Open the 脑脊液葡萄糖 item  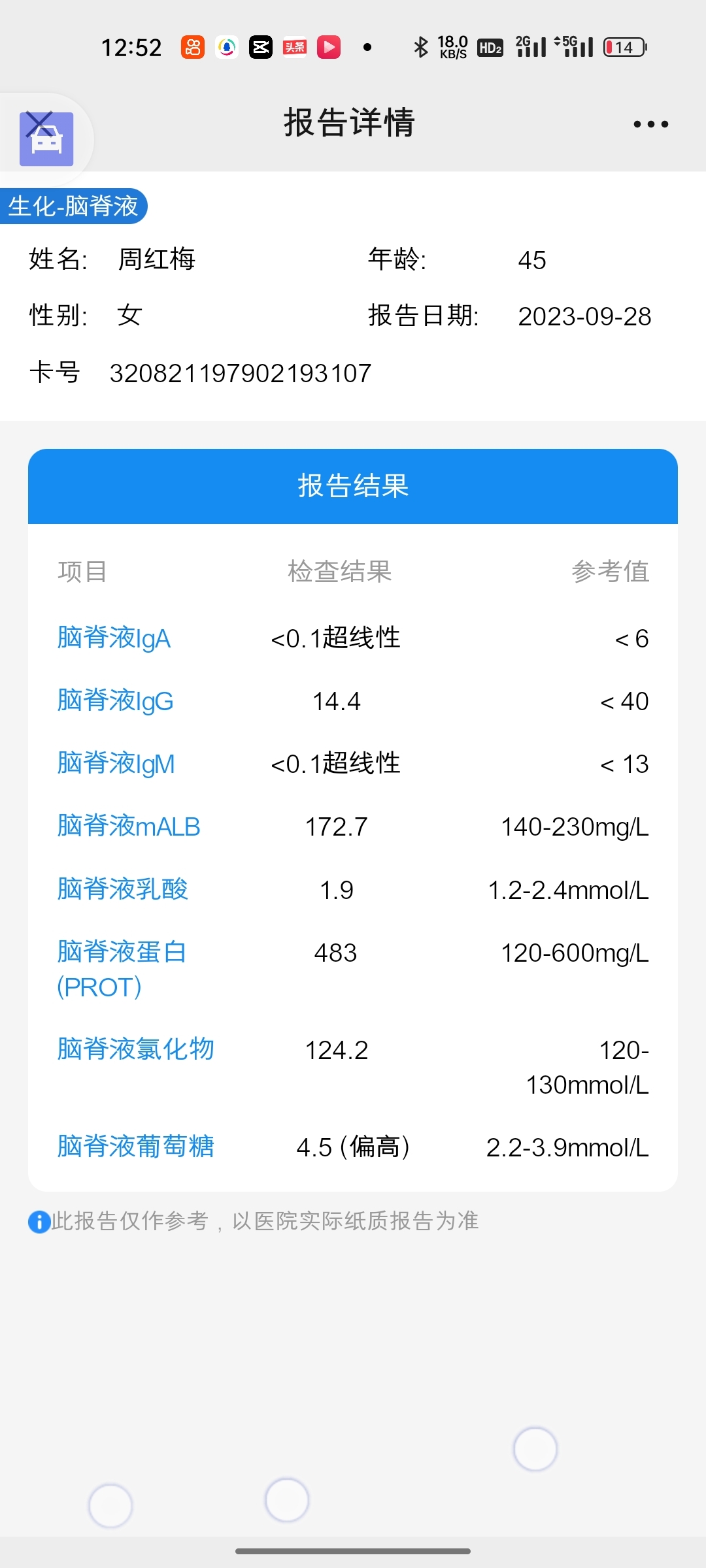point(135,1147)
